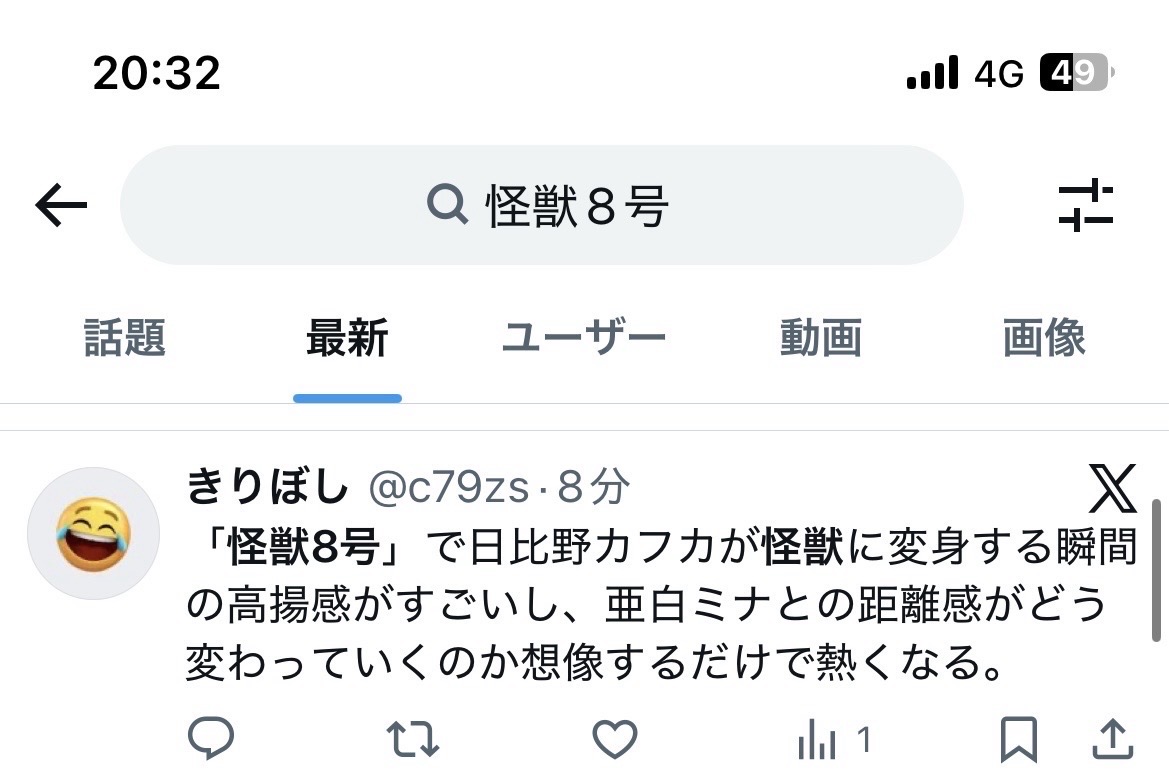The image size is (1169, 784).
Task: Select the 最新 tab
Action: pyautogui.click(x=347, y=339)
